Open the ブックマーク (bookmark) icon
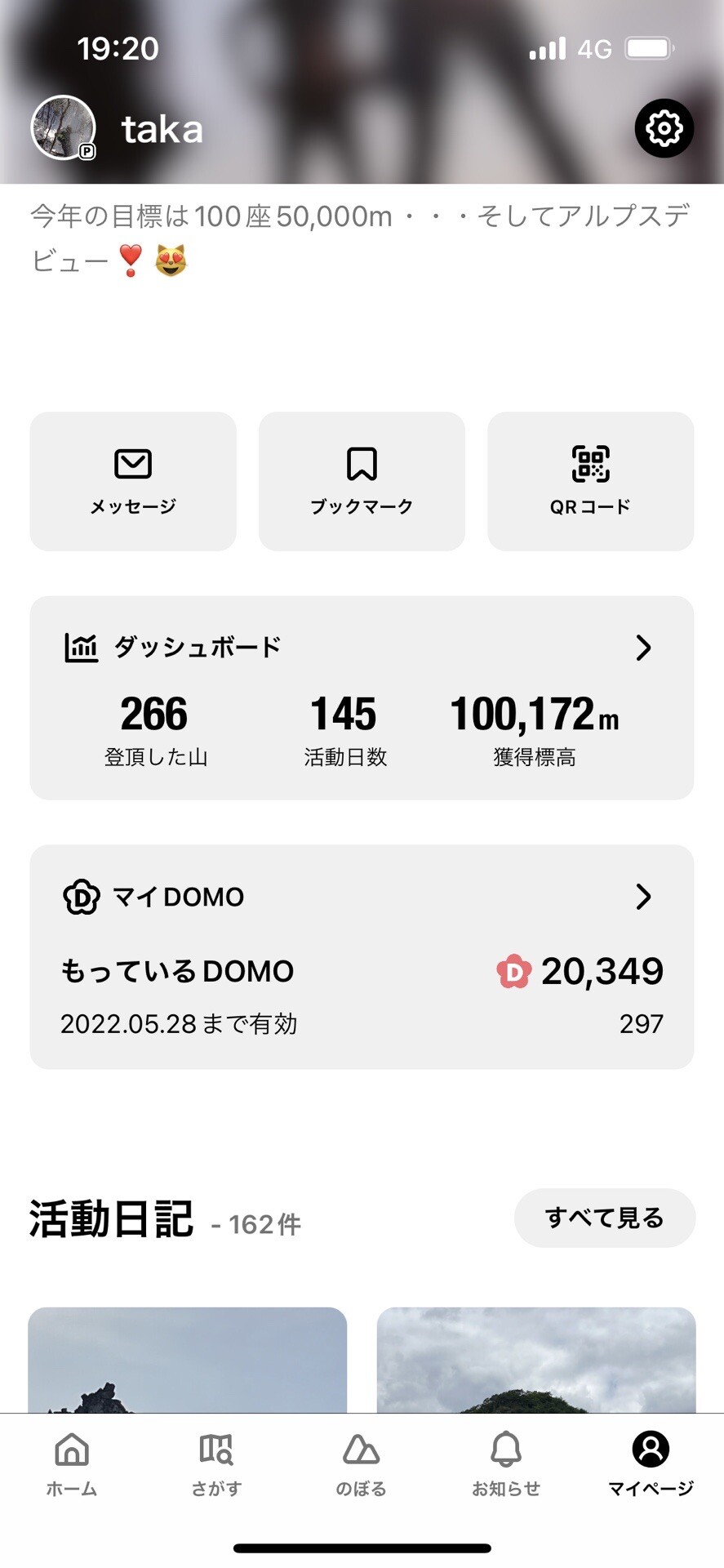This screenshot has height=1568, width=724. click(x=362, y=480)
